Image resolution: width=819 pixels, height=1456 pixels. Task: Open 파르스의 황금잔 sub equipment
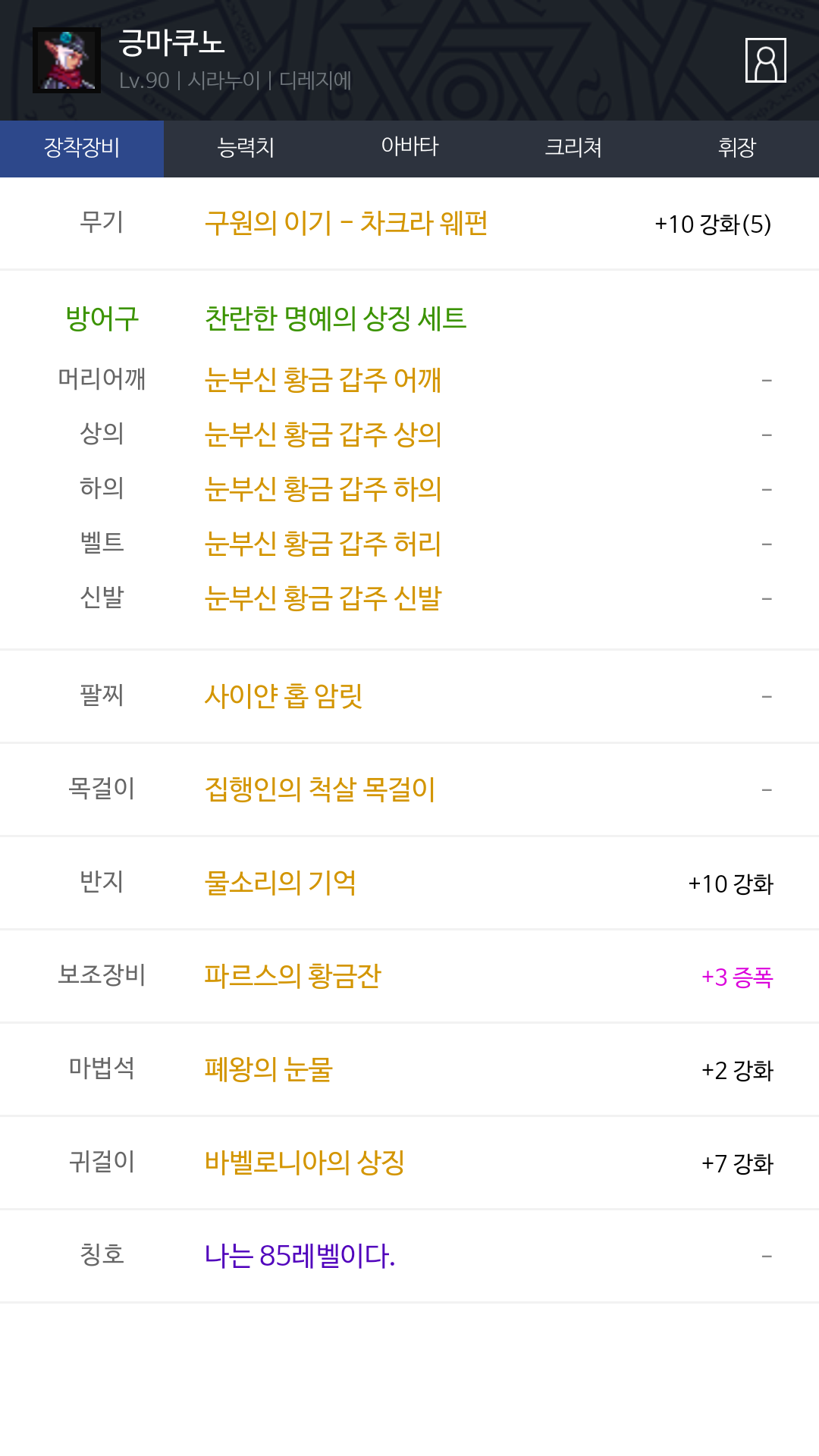point(293,976)
